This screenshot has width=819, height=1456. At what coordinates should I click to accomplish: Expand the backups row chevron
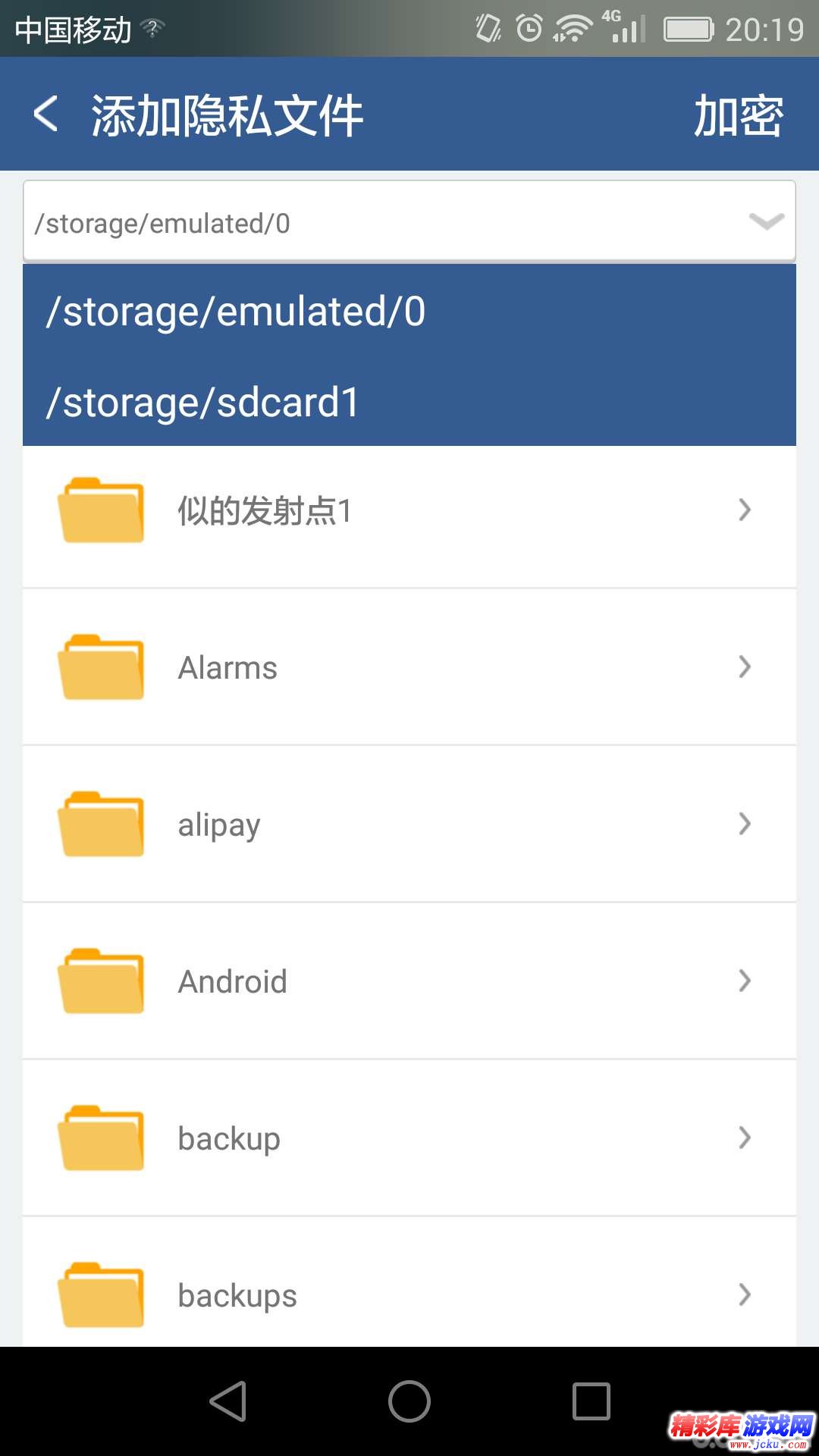(x=746, y=1294)
